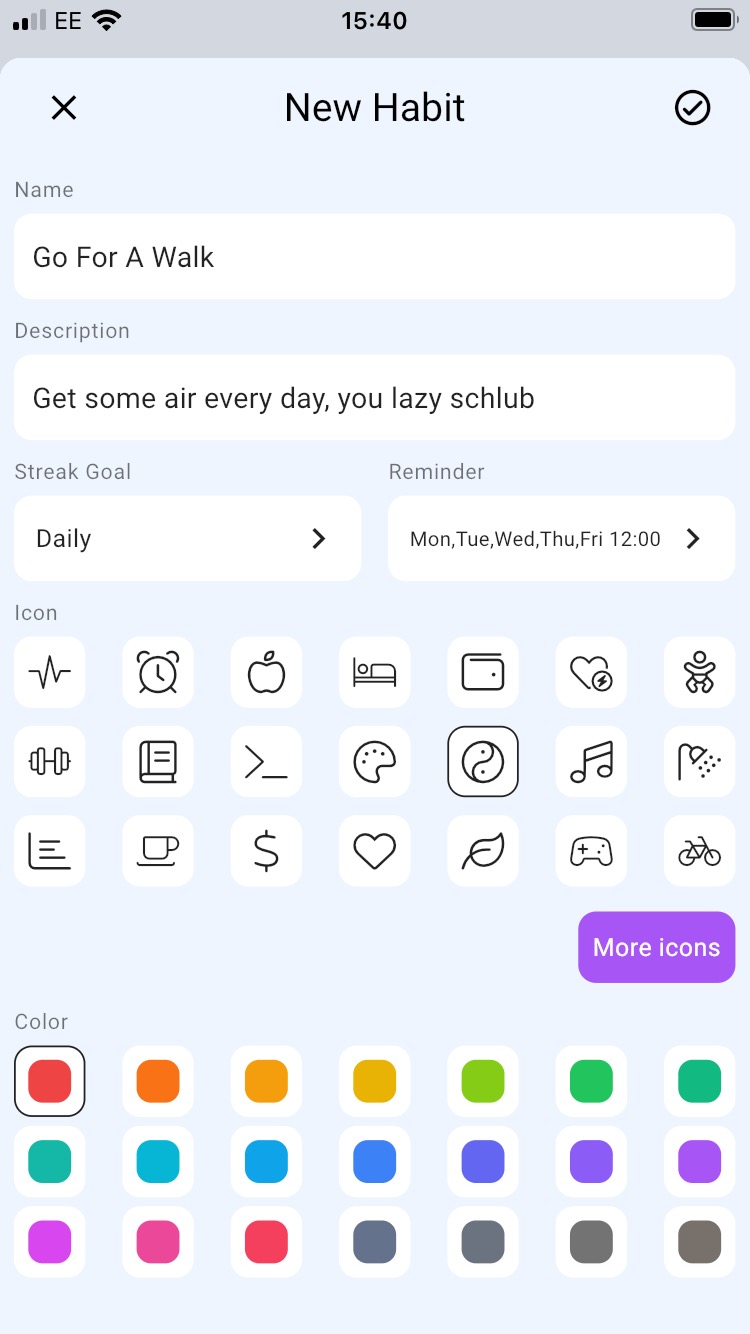Select the lime green color swatch

click(x=483, y=1081)
